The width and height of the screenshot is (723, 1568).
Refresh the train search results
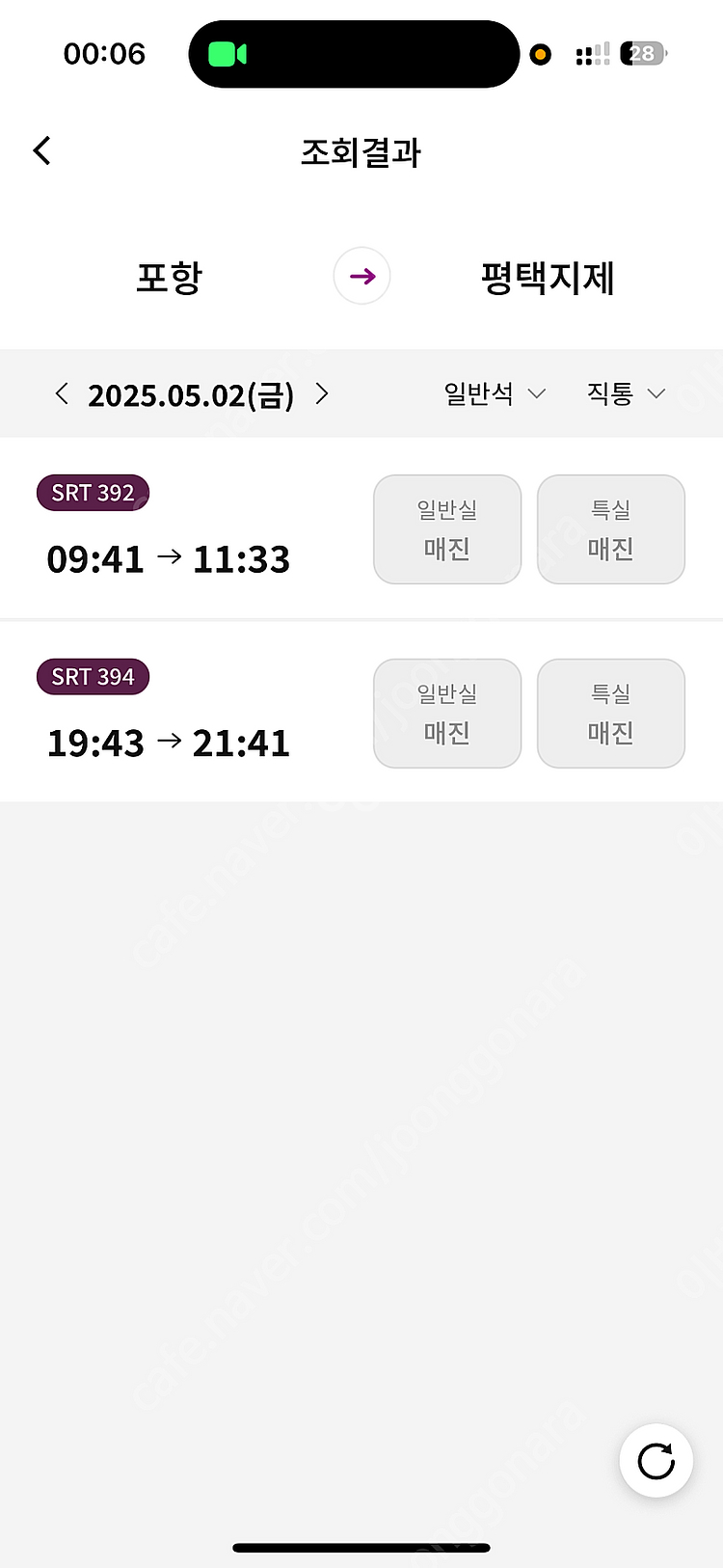(656, 1461)
